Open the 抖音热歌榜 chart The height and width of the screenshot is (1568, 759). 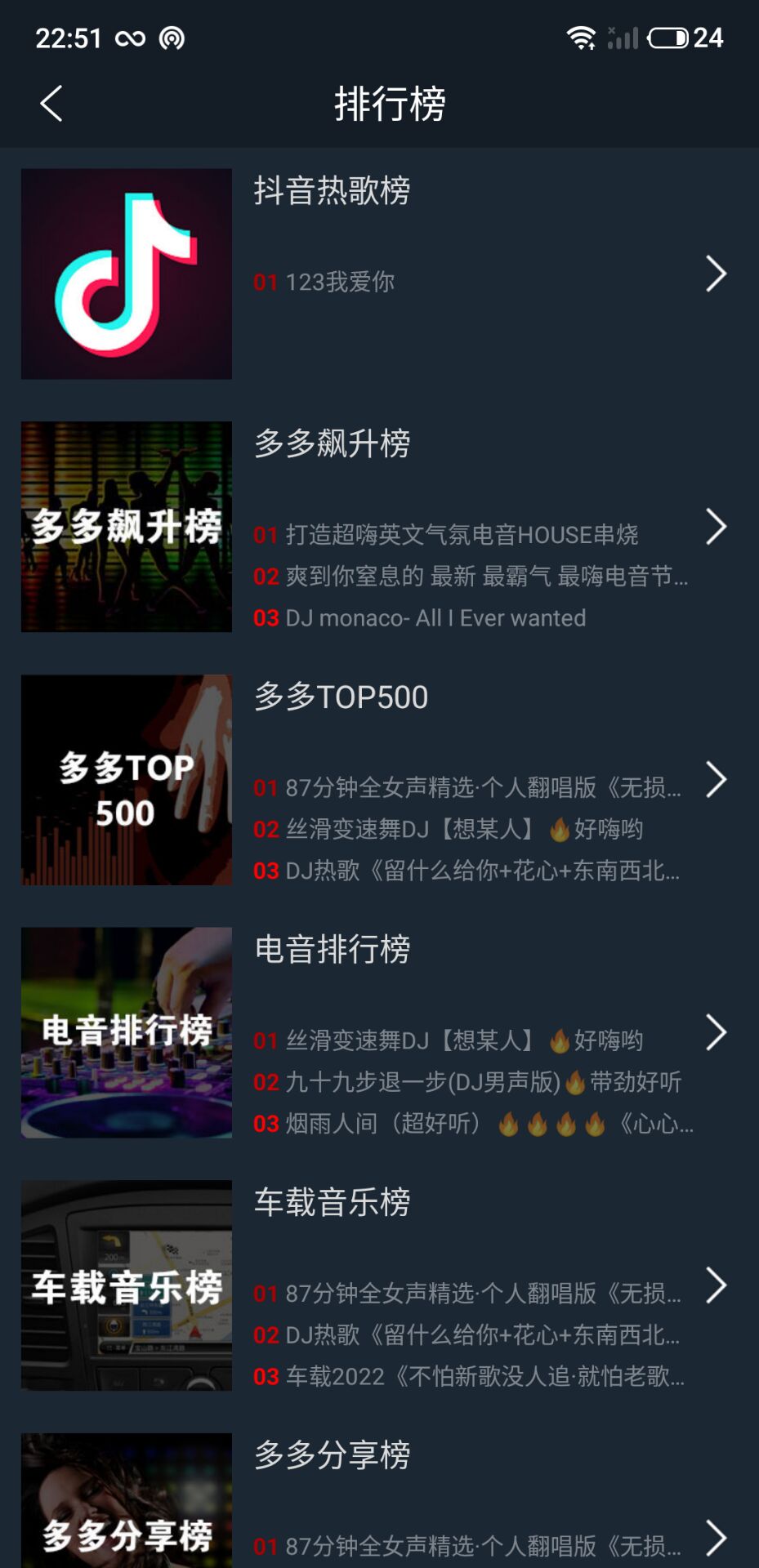coord(332,191)
